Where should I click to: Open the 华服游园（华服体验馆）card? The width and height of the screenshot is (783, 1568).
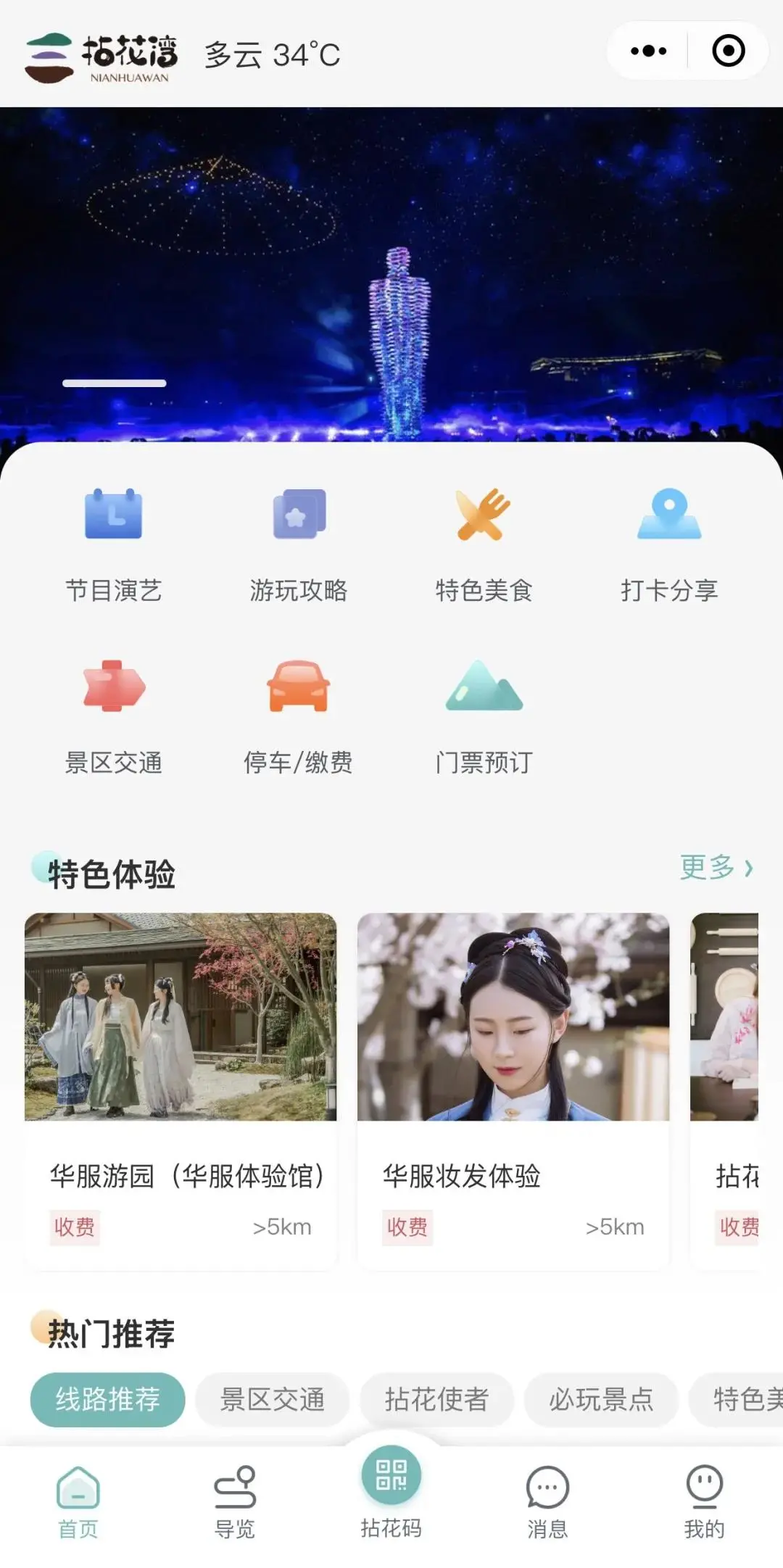181,1089
